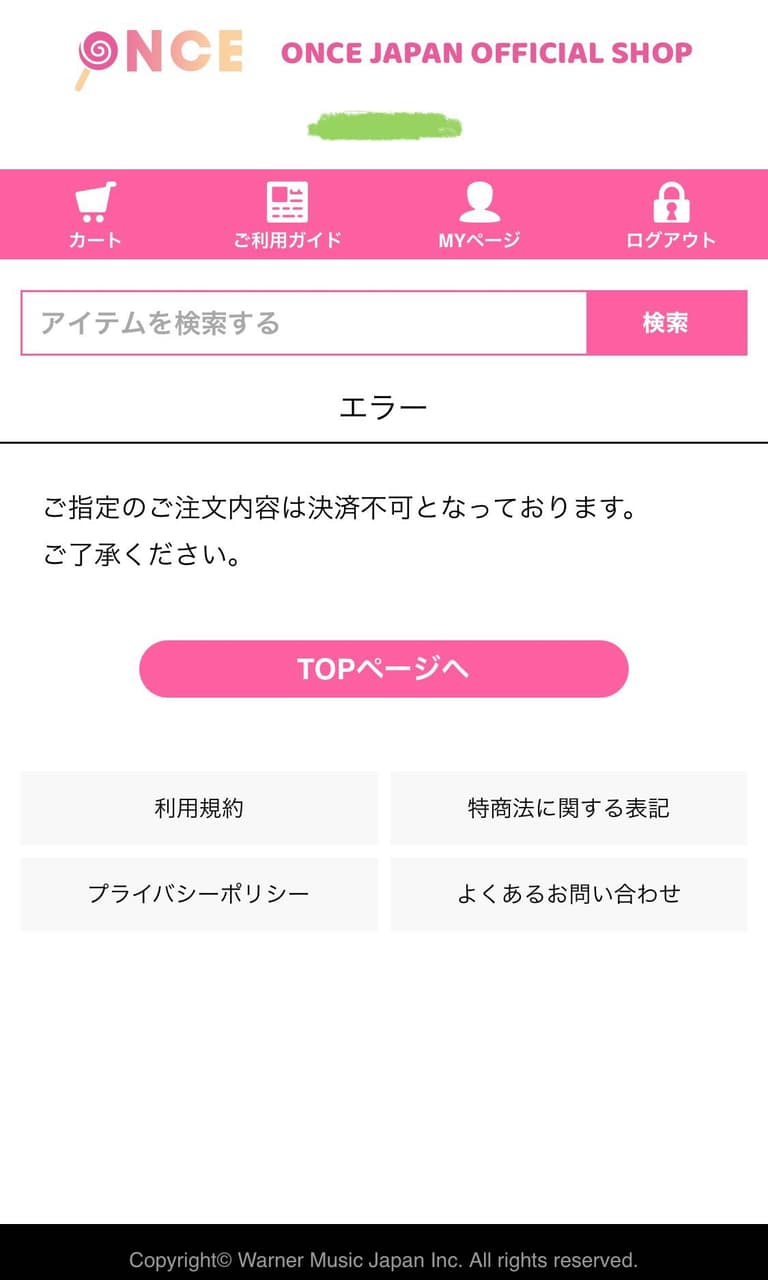
Task: Visit ONCE JAPAN OFFICIAL SHOP header link
Action: (x=487, y=54)
